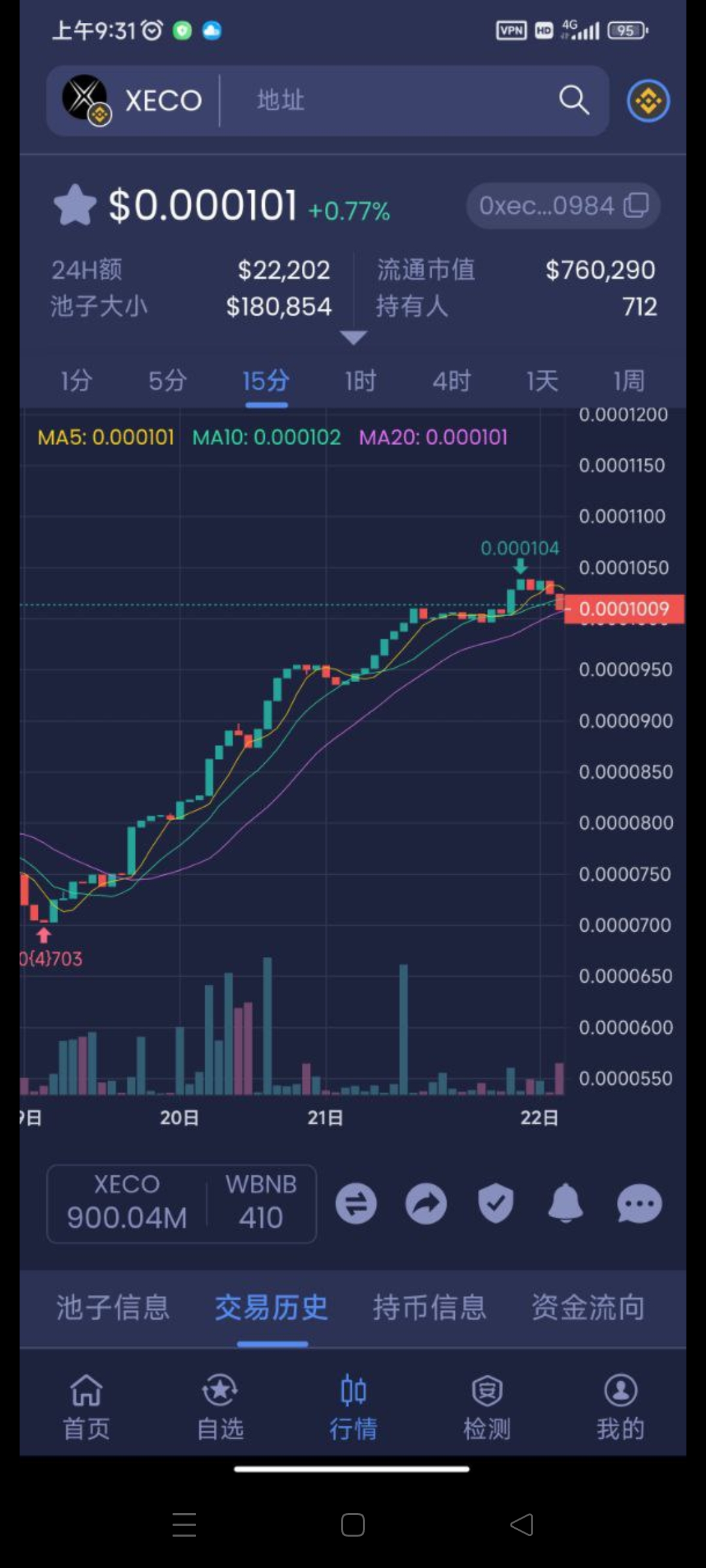Screen dimensions: 706x1568
Task: Open the security shield check
Action: [496, 1203]
